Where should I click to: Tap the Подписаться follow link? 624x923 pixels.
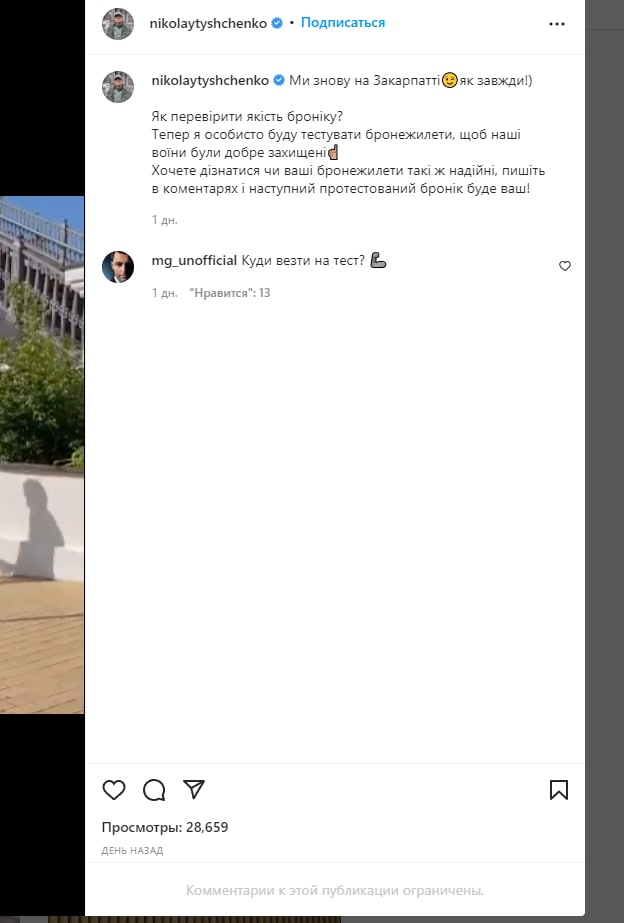click(343, 22)
